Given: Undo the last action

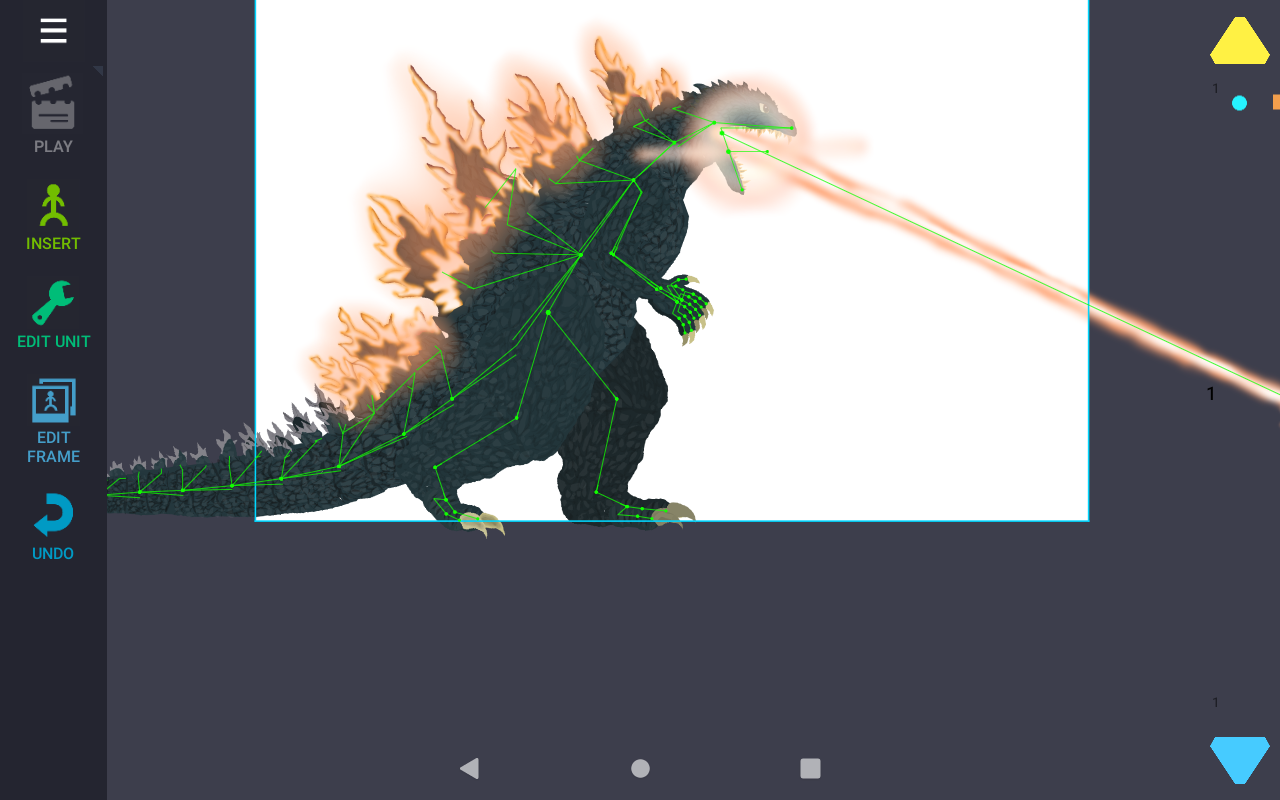Looking at the screenshot, I should (x=53, y=526).
